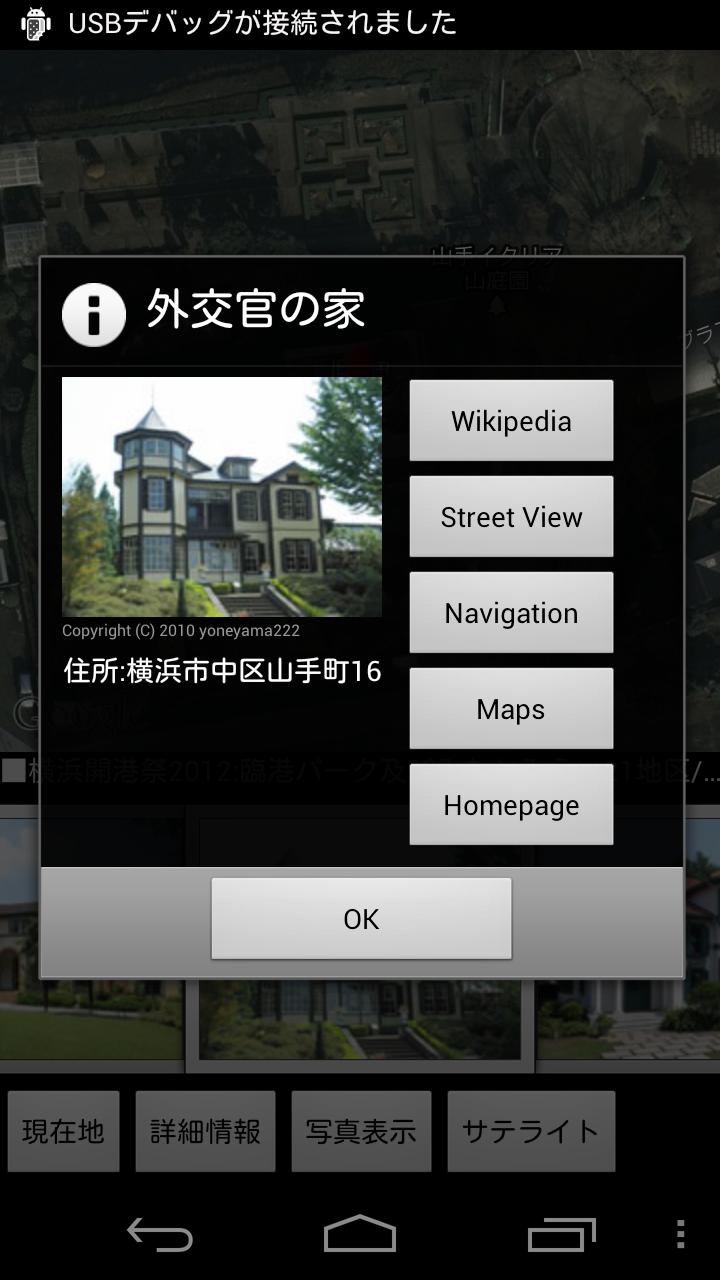Open the Wikipedia article for 外交官の家

tap(511, 421)
